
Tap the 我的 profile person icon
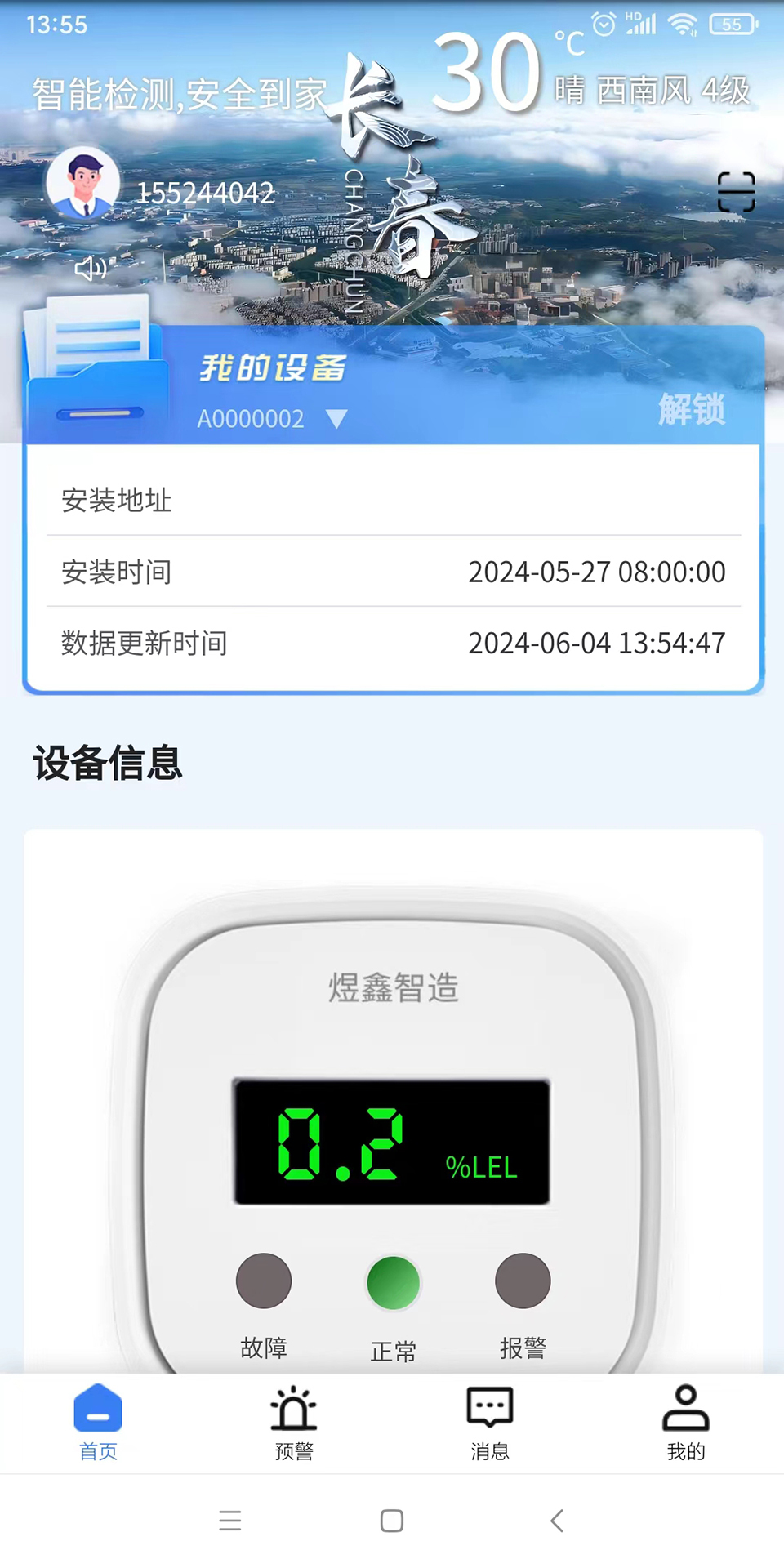tap(685, 1406)
